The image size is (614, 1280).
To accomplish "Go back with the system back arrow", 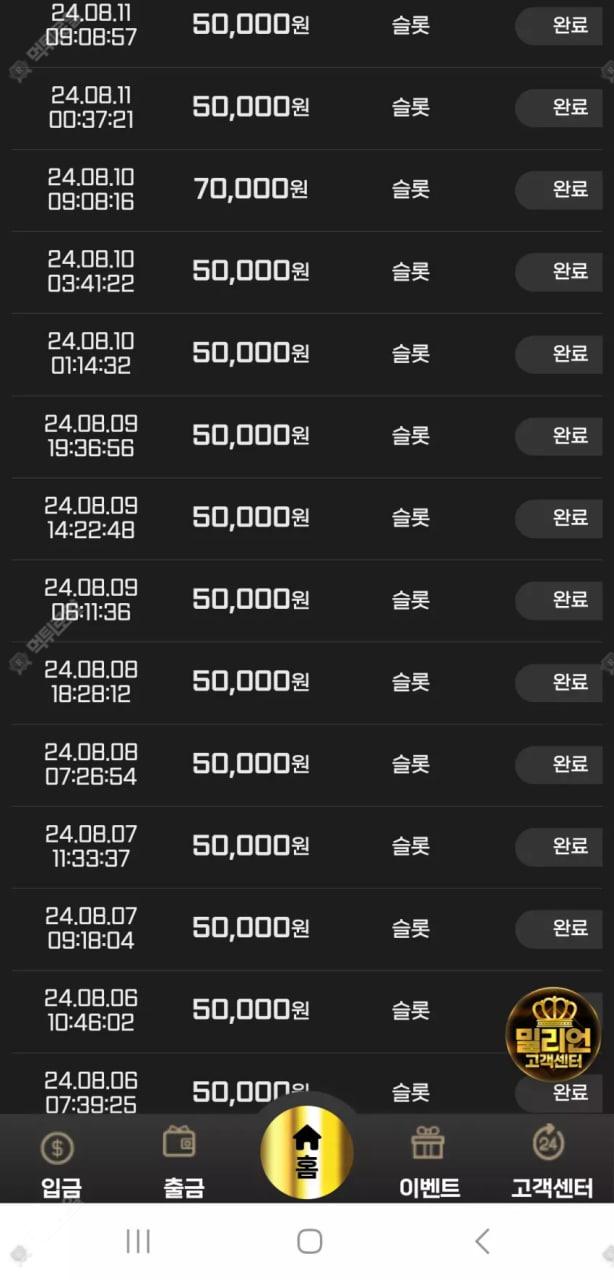I will pos(482,1241).
